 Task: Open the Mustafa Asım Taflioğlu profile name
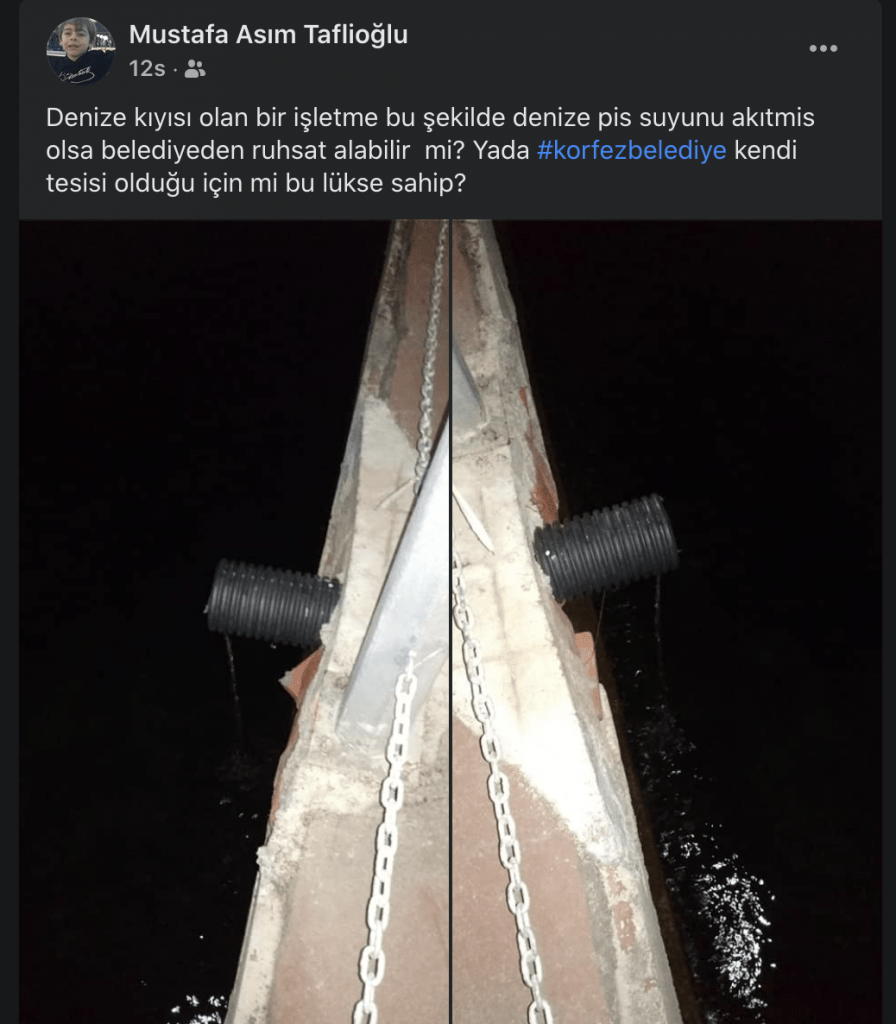click(x=268, y=35)
